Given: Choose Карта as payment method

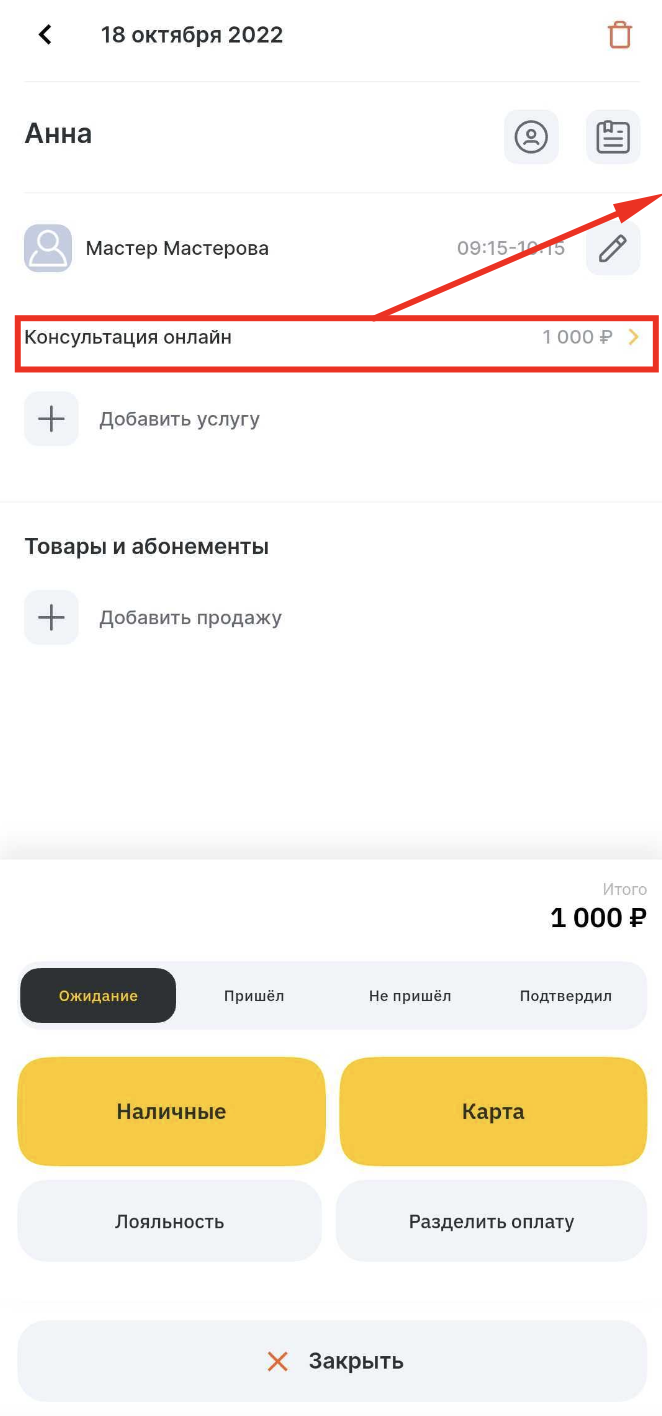Looking at the screenshot, I should tap(493, 1111).
